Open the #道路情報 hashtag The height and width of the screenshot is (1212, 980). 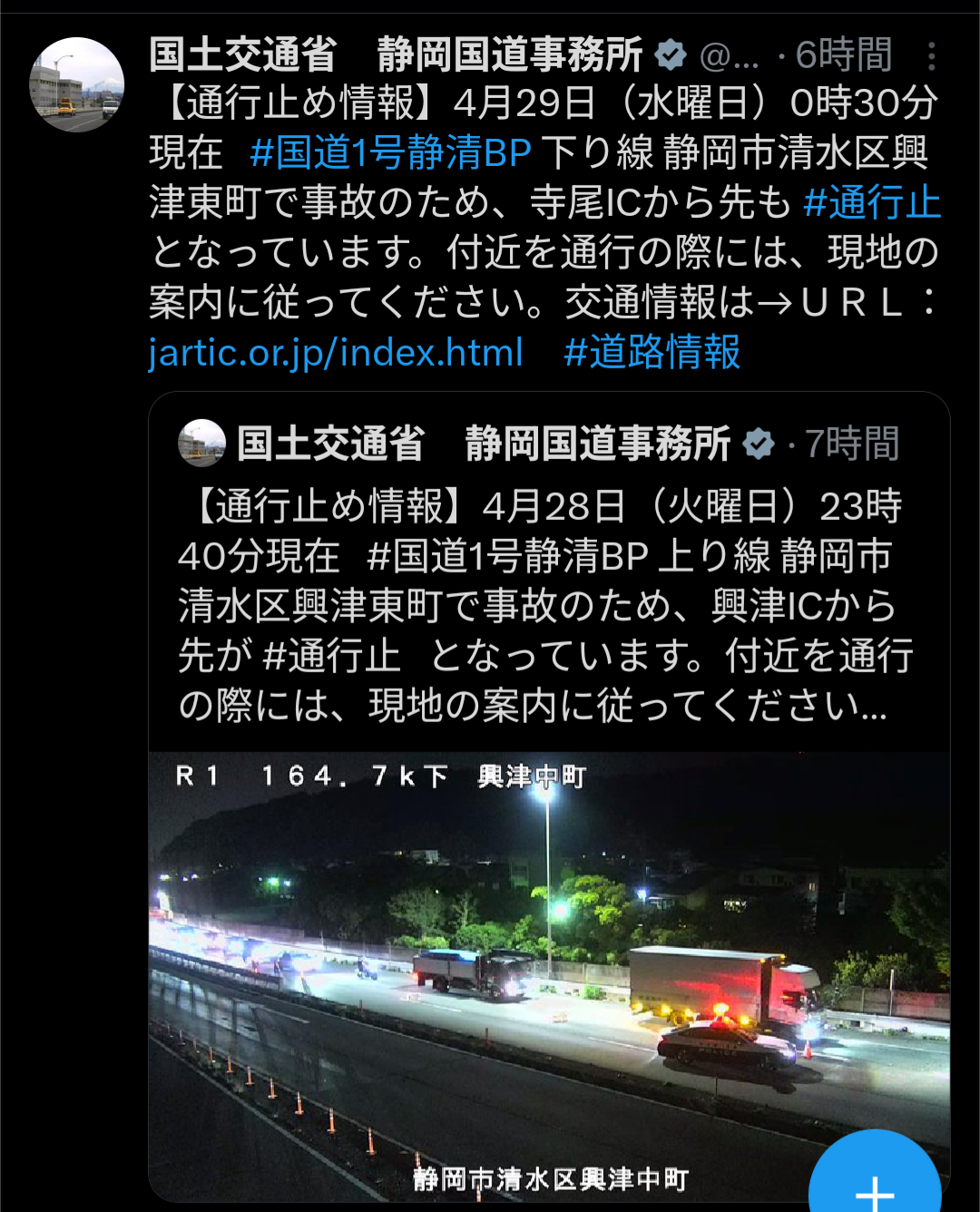[x=652, y=352]
